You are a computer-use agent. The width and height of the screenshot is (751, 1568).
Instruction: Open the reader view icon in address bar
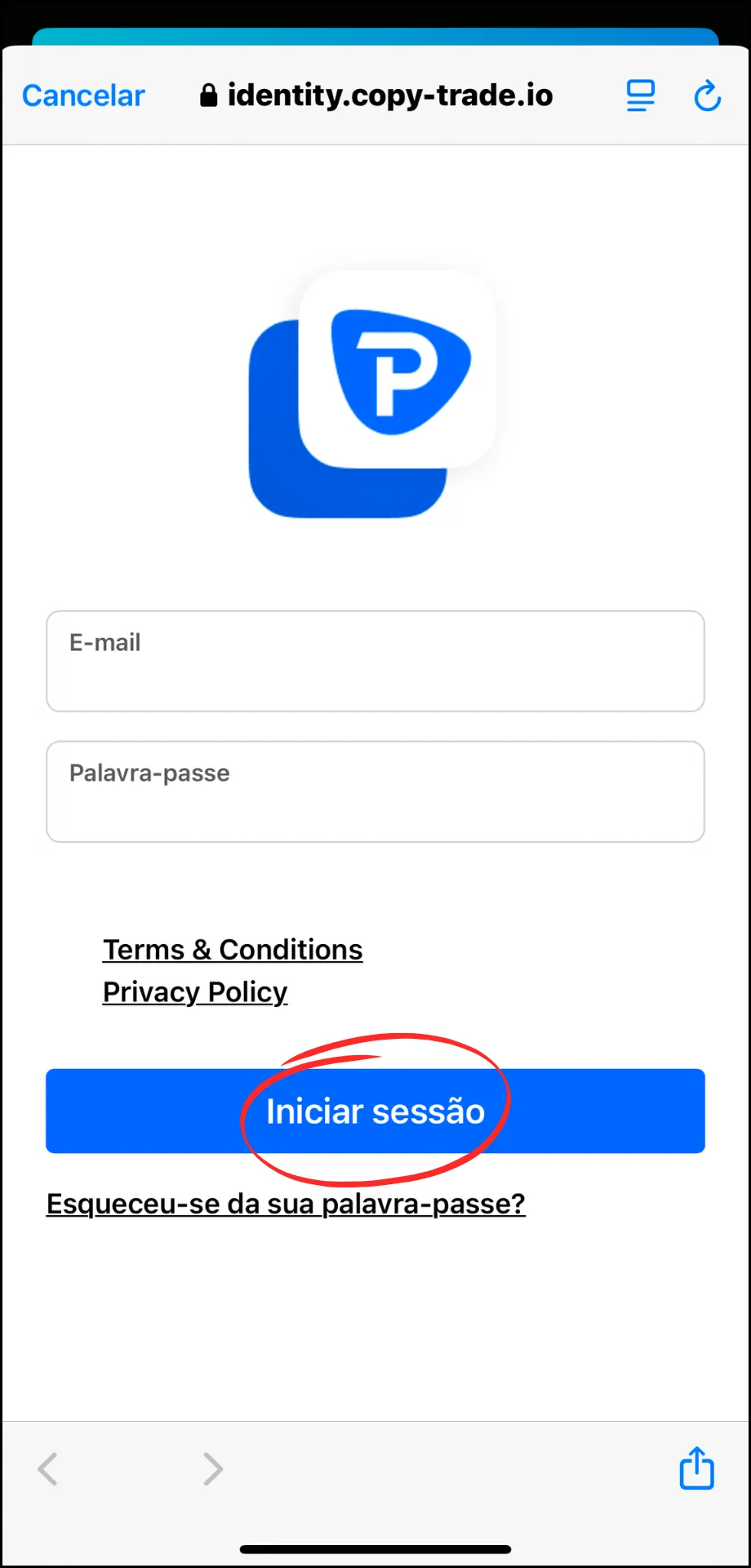pyautogui.click(x=641, y=96)
